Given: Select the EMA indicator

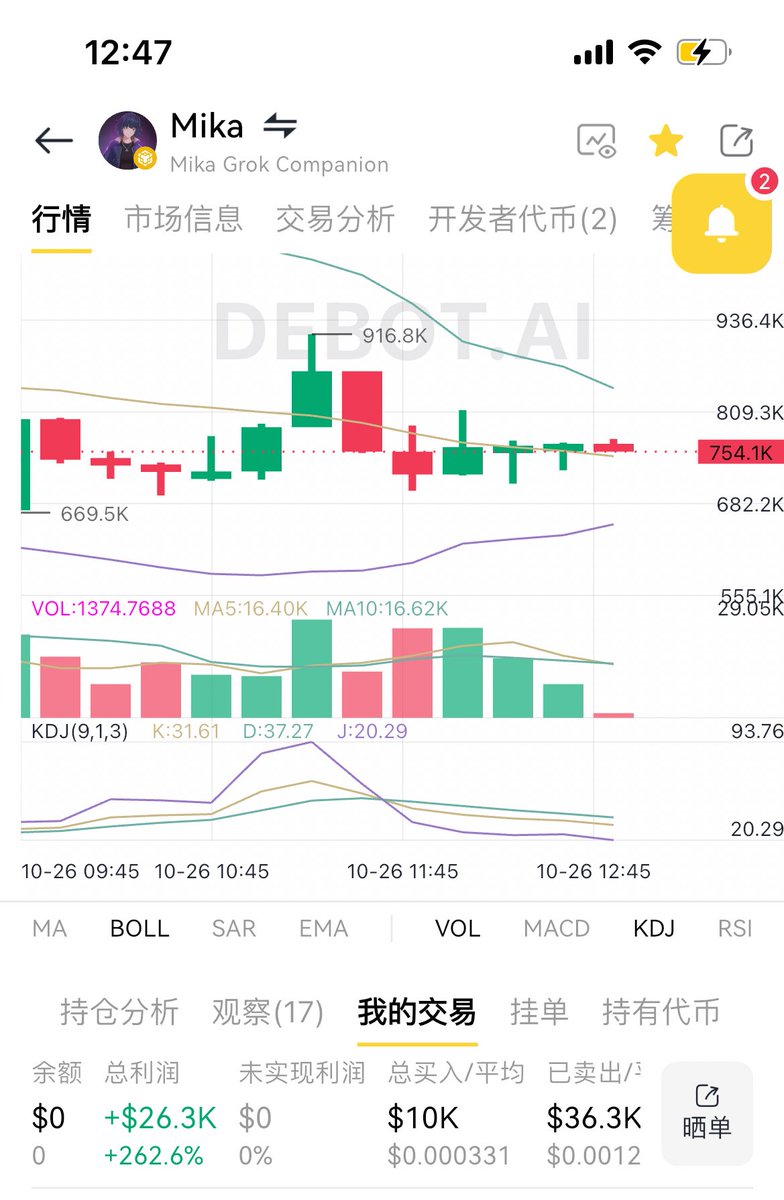Looking at the screenshot, I should pyautogui.click(x=323, y=928).
